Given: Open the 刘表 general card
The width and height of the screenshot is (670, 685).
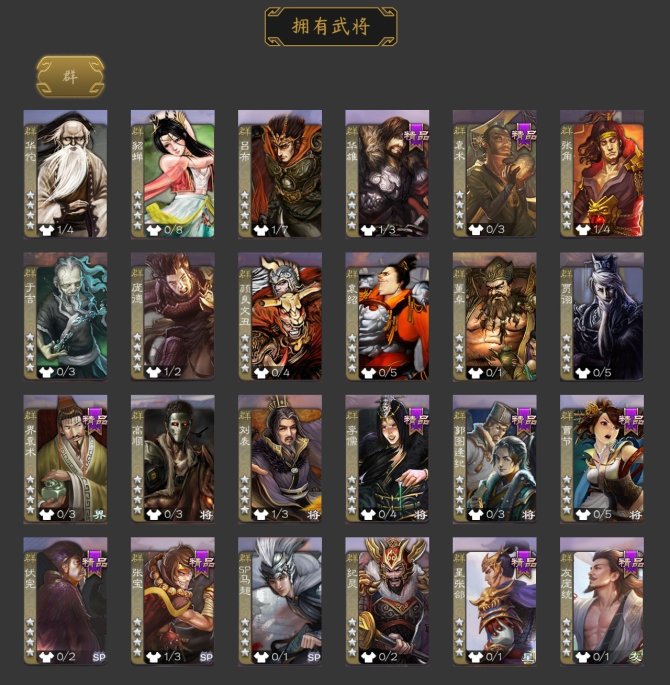Looking at the screenshot, I should 280,458.
